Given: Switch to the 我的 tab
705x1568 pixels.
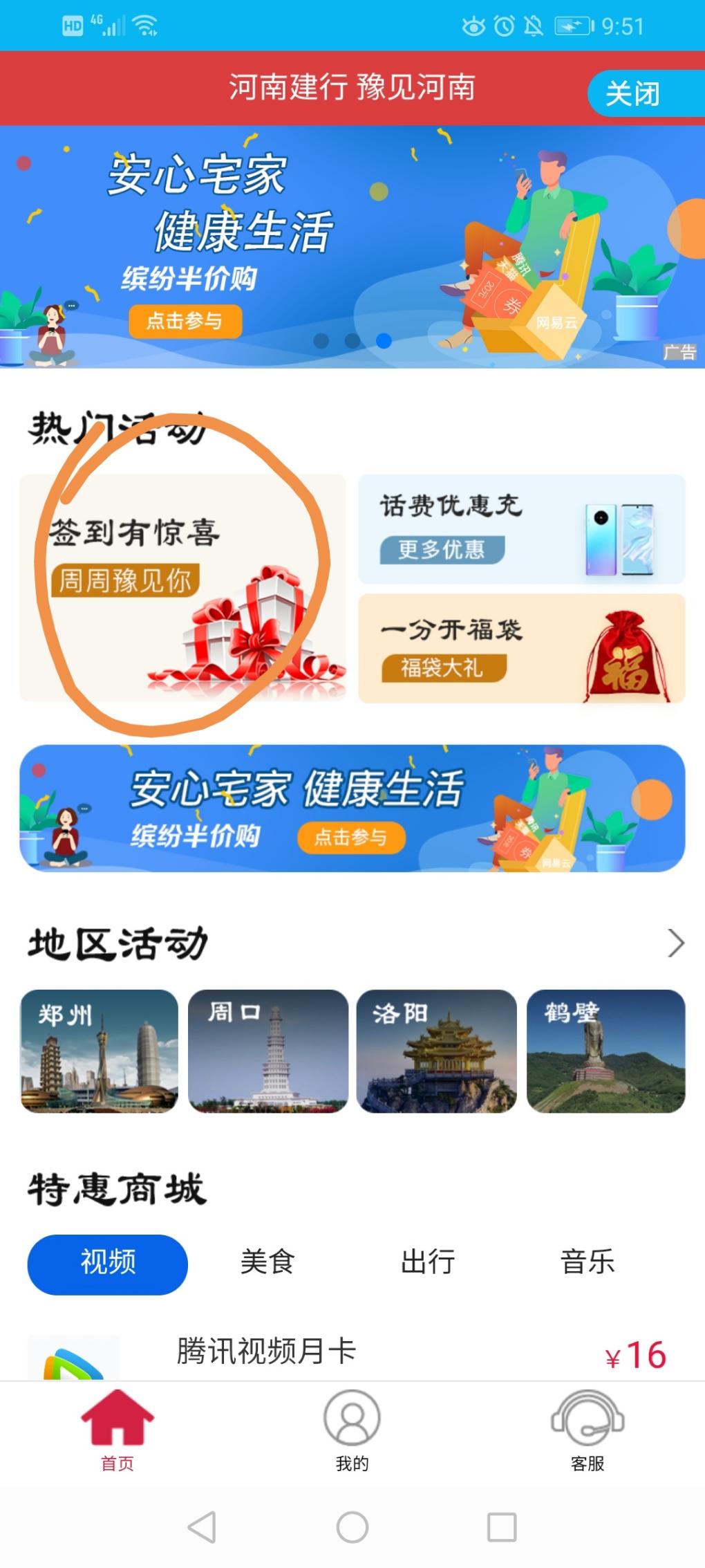Looking at the screenshot, I should [x=352, y=1430].
